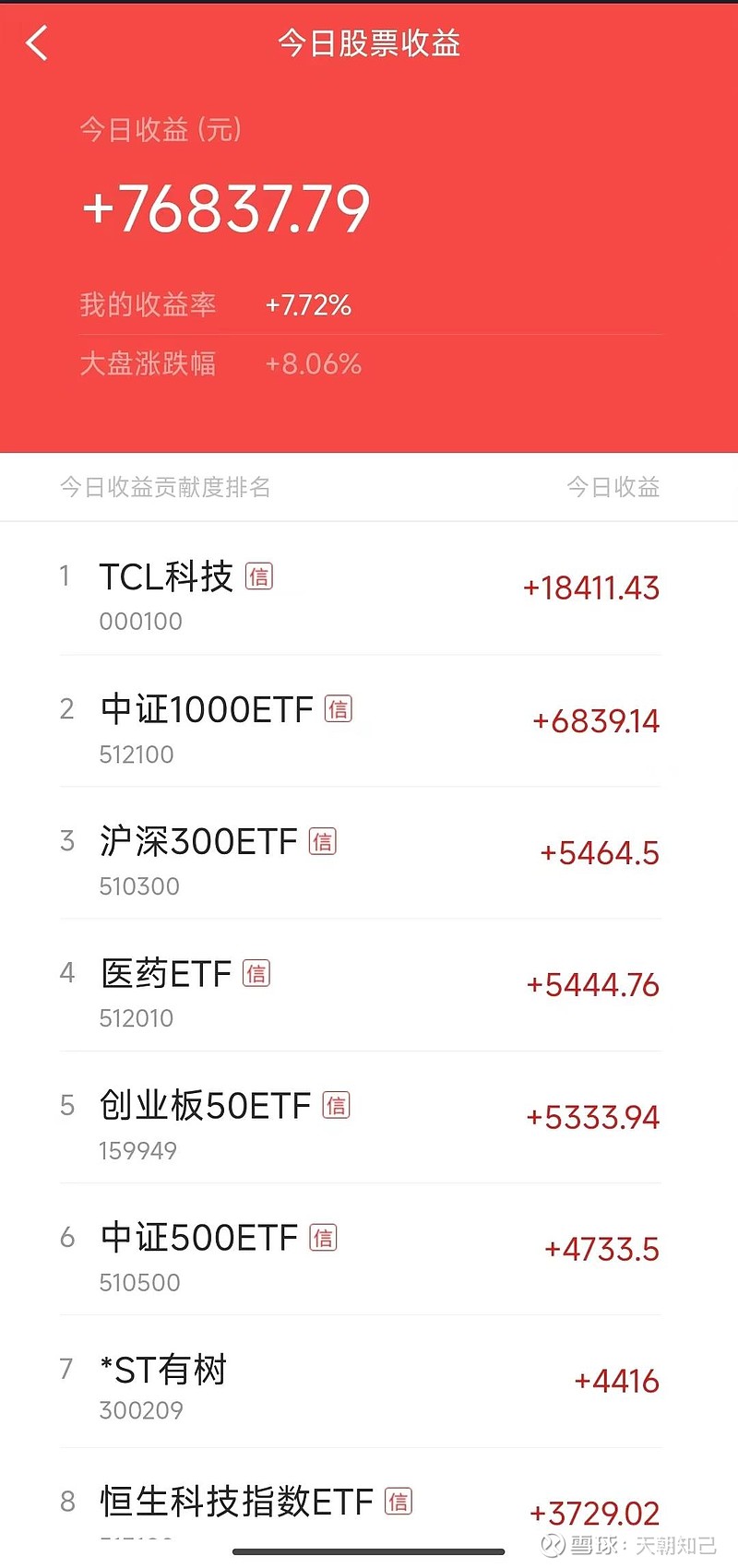
Task: Click the 信 badge next to 恒生科技指数ETF
Action: [x=400, y=1502]
